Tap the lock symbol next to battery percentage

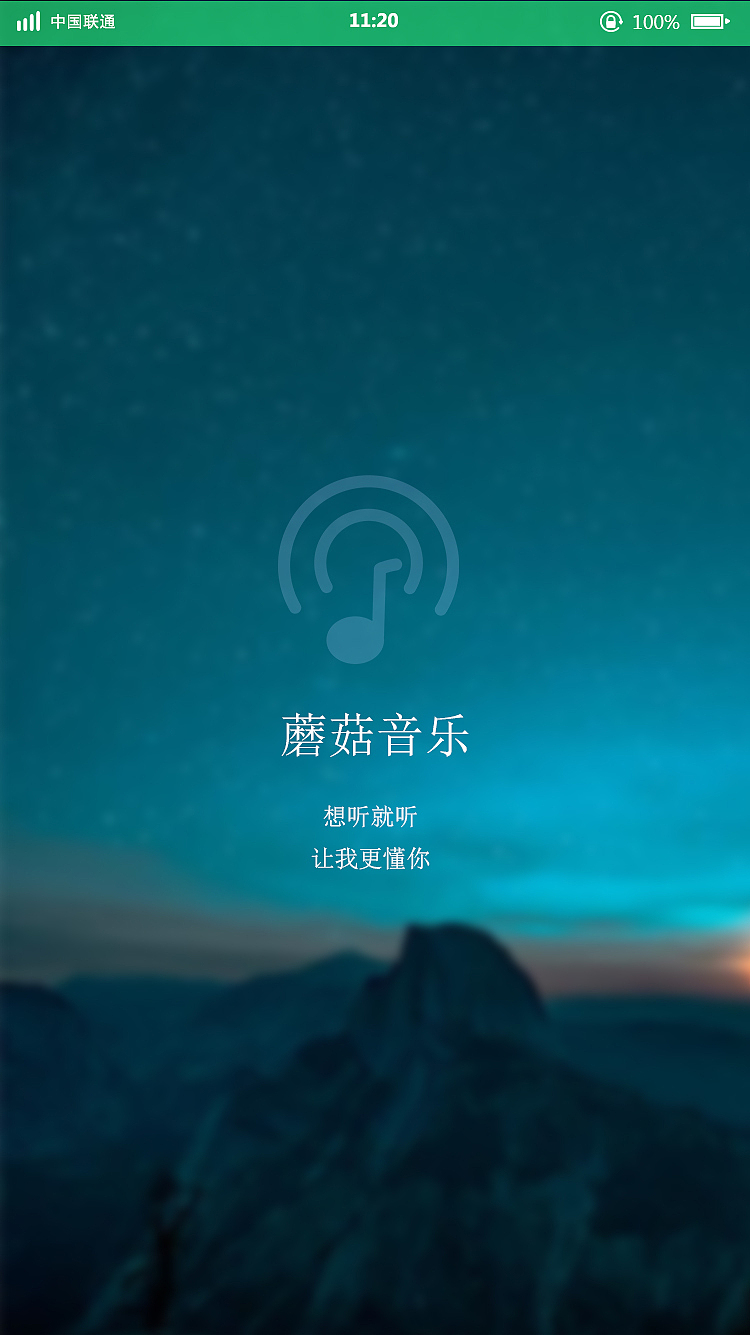coord(611,19)
